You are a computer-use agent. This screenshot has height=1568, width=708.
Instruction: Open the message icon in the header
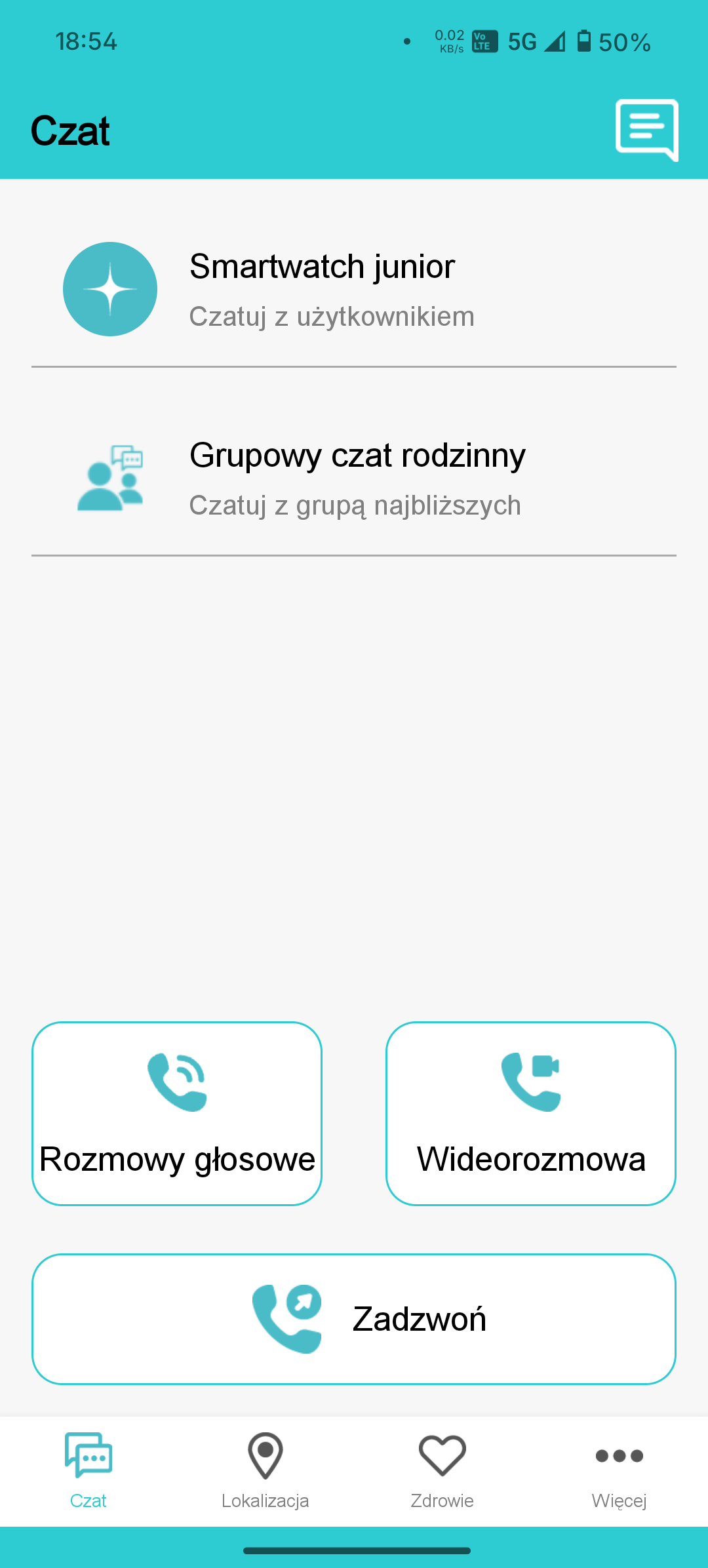[x=646, y=130]
